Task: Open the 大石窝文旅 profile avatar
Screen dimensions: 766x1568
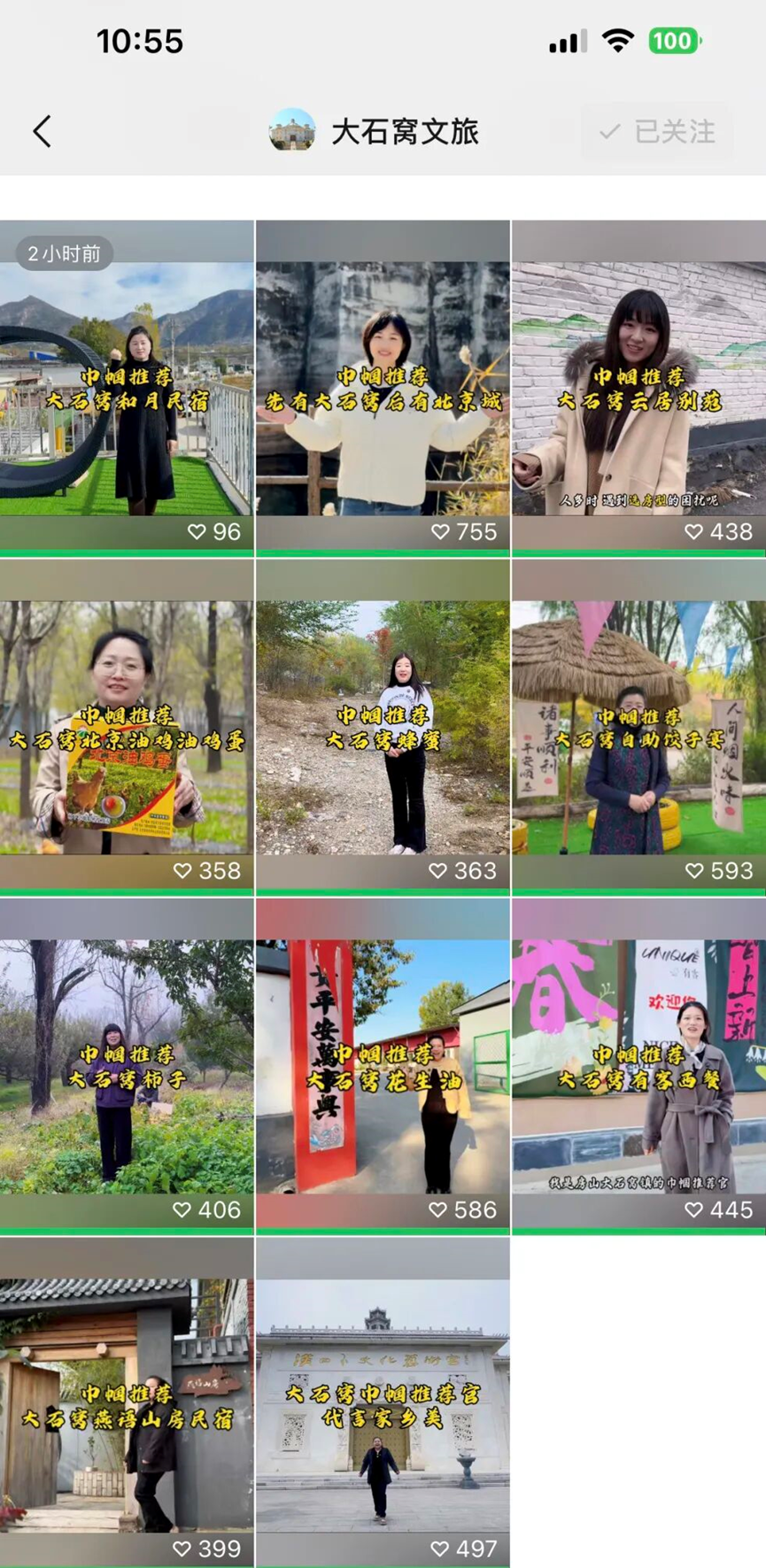Action: 291,131
